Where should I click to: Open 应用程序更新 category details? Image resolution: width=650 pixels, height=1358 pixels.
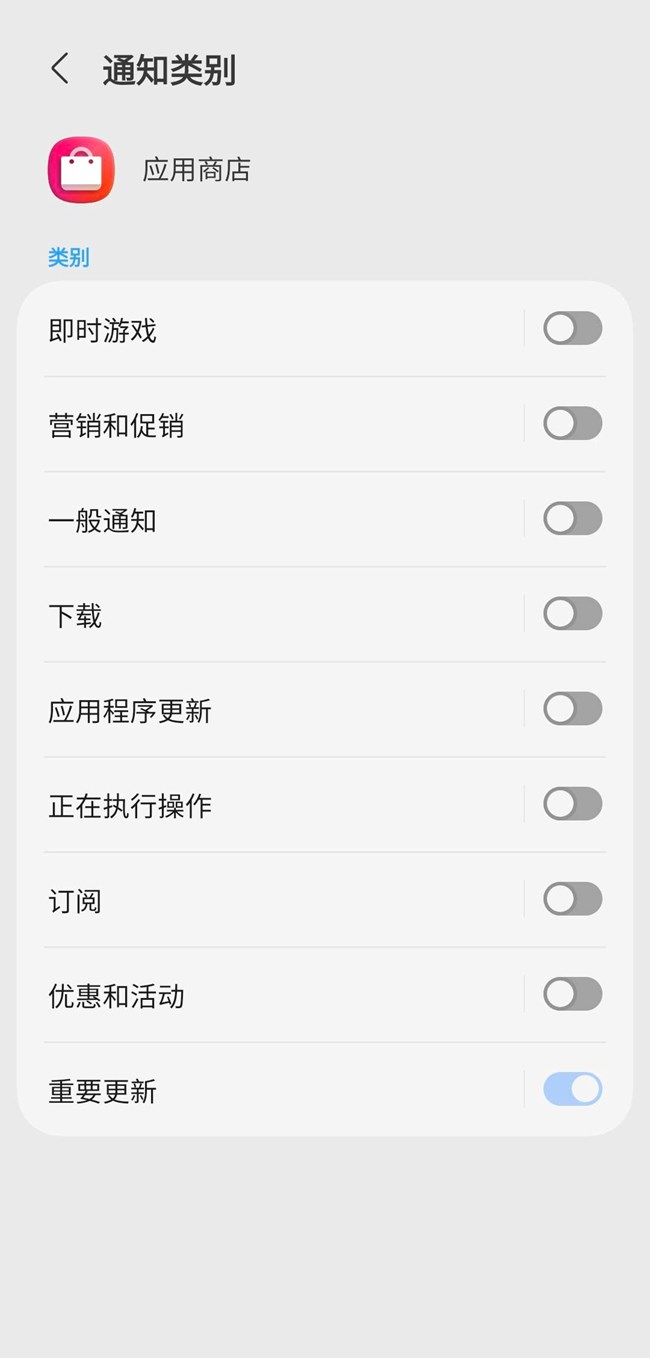[x=270, y=709]
